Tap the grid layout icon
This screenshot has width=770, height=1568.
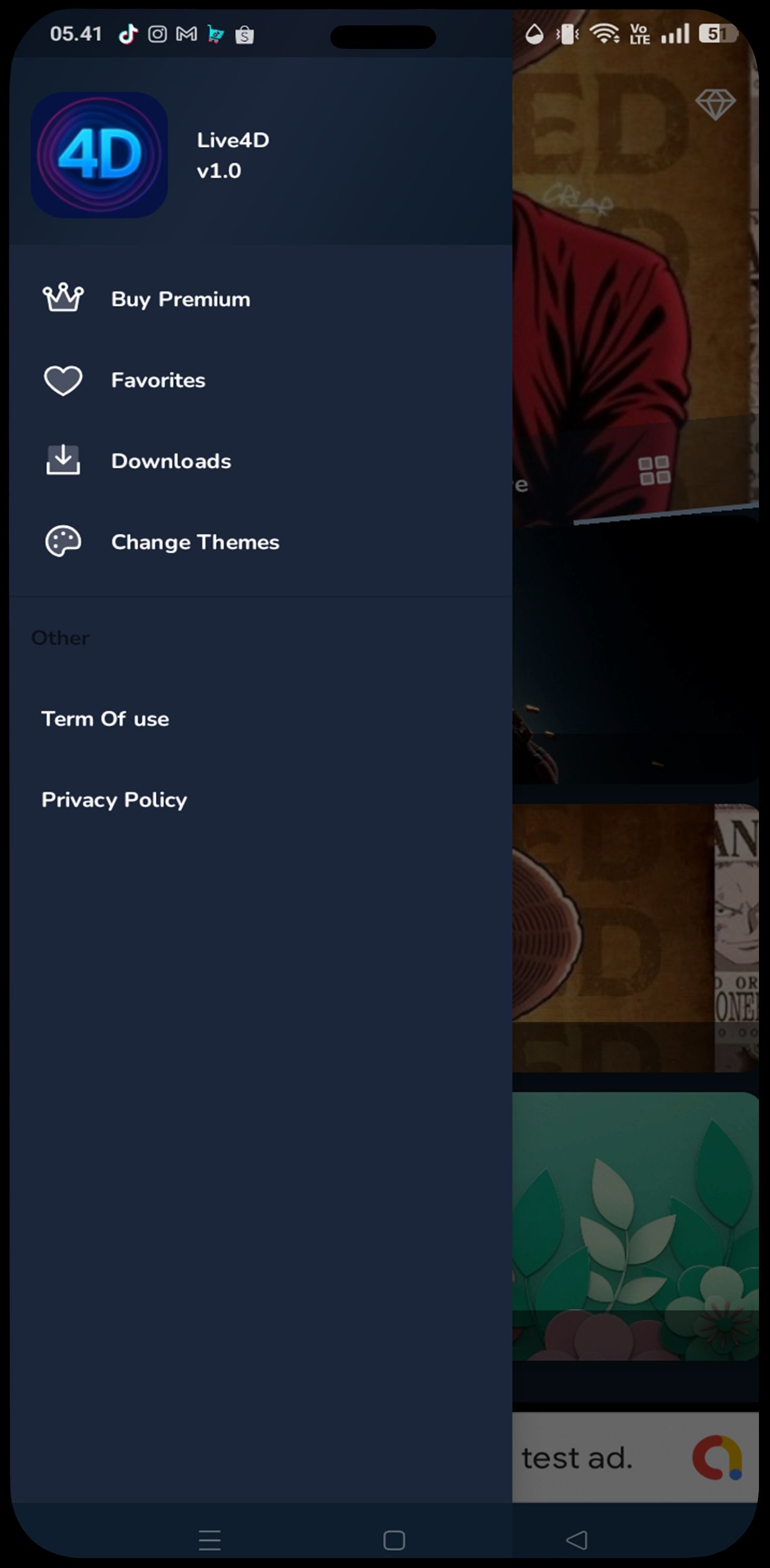pos(654,470)
